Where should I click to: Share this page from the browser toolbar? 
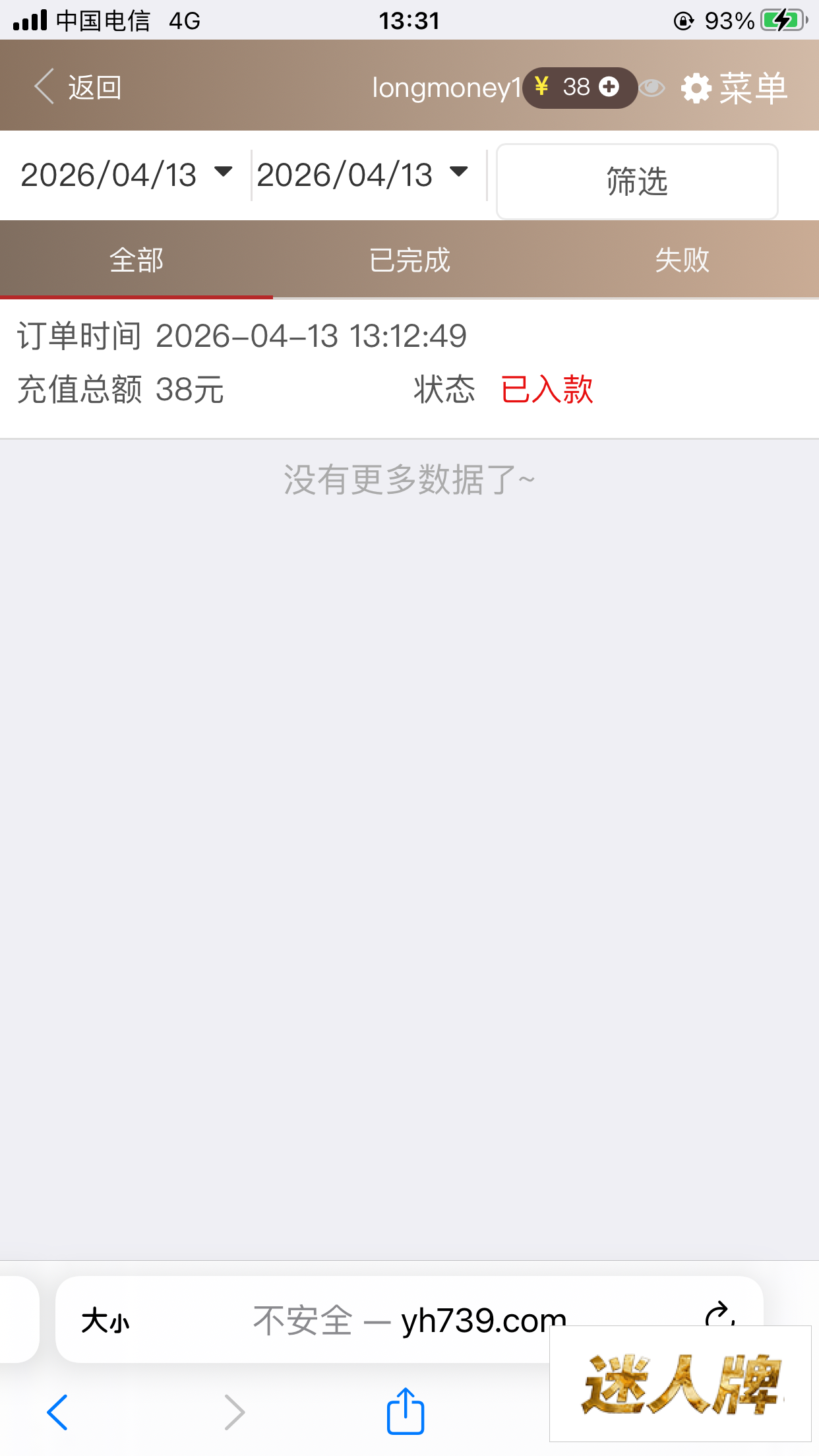pyautogui.click(x=405, y=1411)
